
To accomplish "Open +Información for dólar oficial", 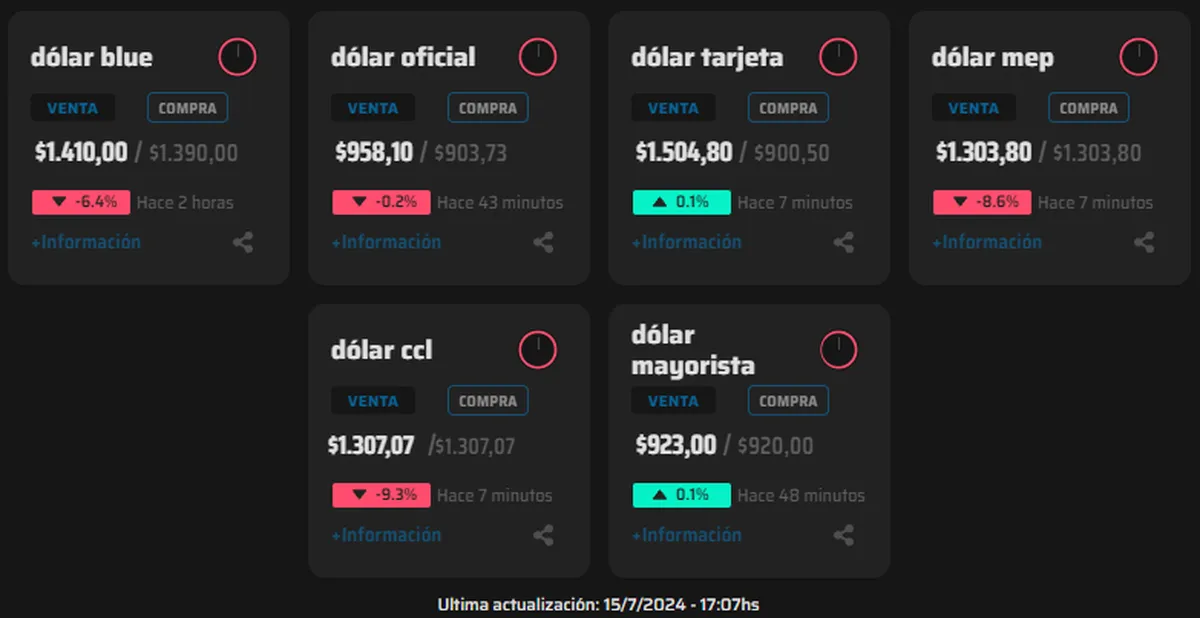I will coord(386,242).
